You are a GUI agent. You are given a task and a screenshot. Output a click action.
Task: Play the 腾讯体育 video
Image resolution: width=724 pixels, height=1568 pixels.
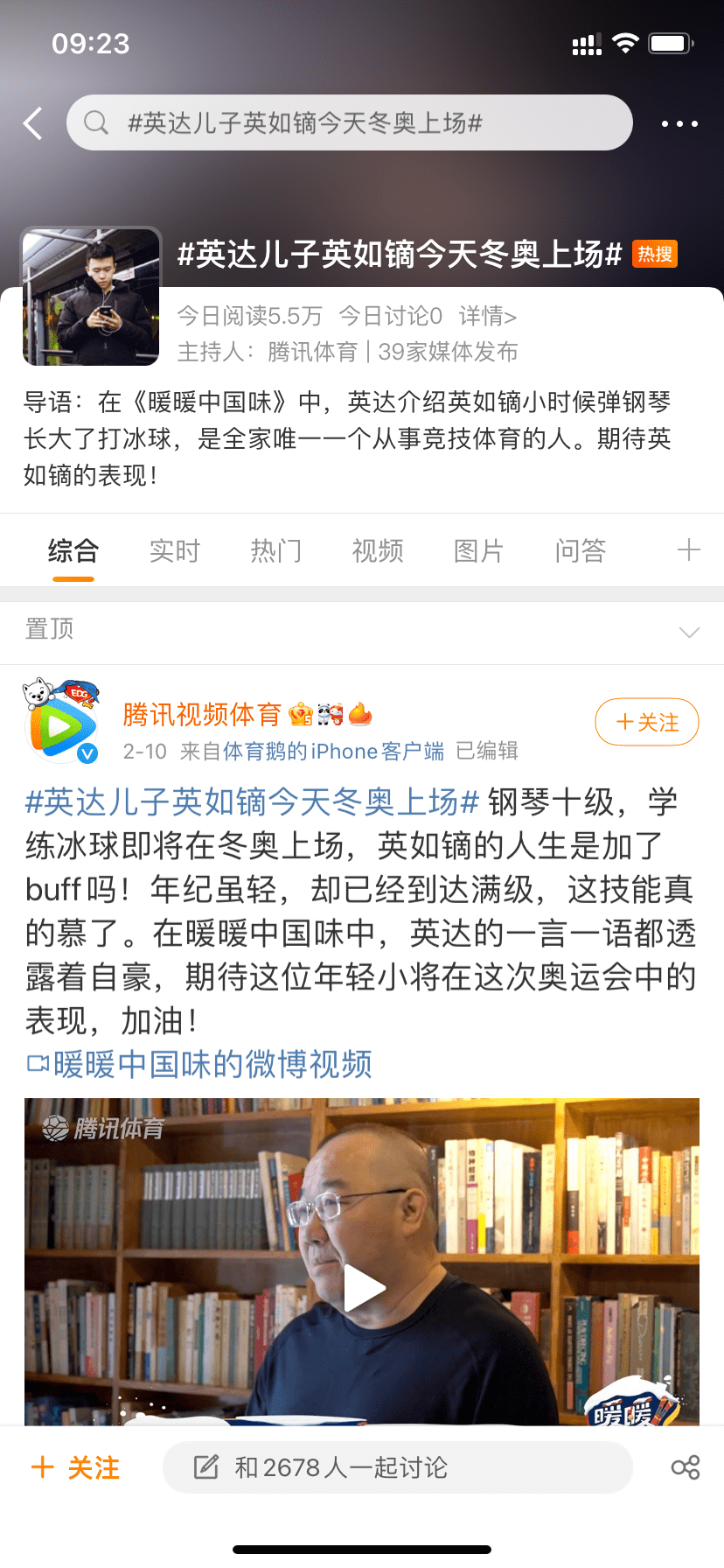click(x=363, y=1287)
